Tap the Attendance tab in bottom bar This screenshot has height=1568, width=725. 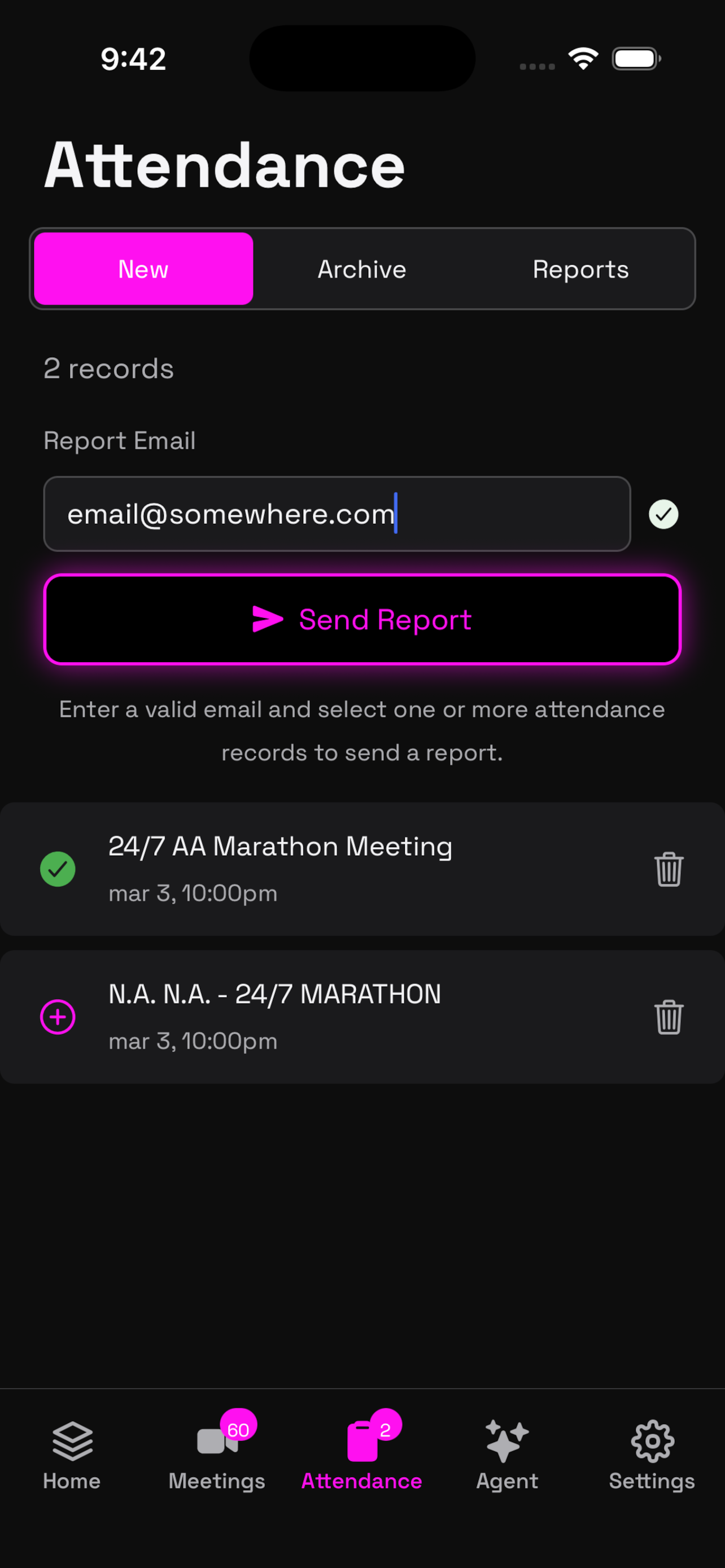[x=361, y=1455]
